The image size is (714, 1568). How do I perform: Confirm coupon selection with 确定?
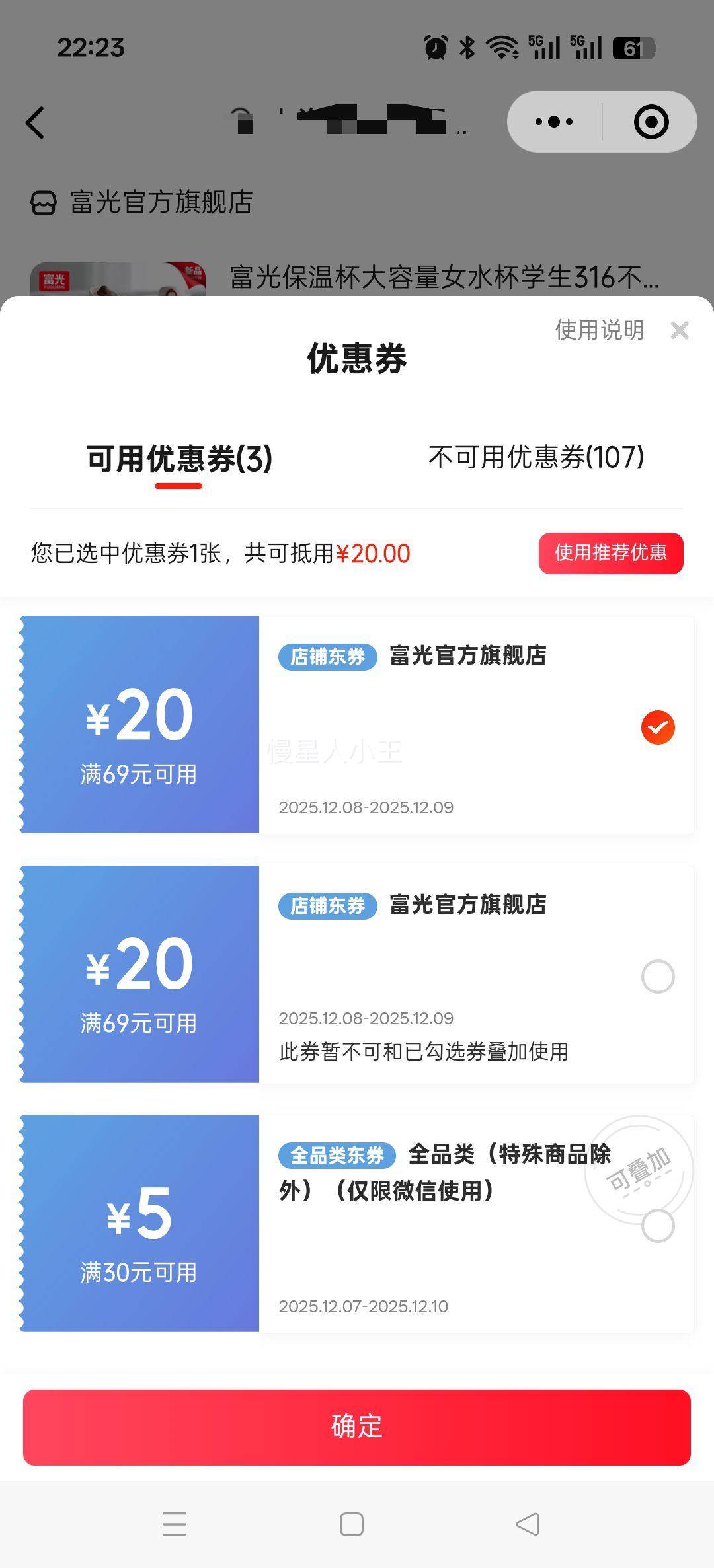tap(357, 1427)
